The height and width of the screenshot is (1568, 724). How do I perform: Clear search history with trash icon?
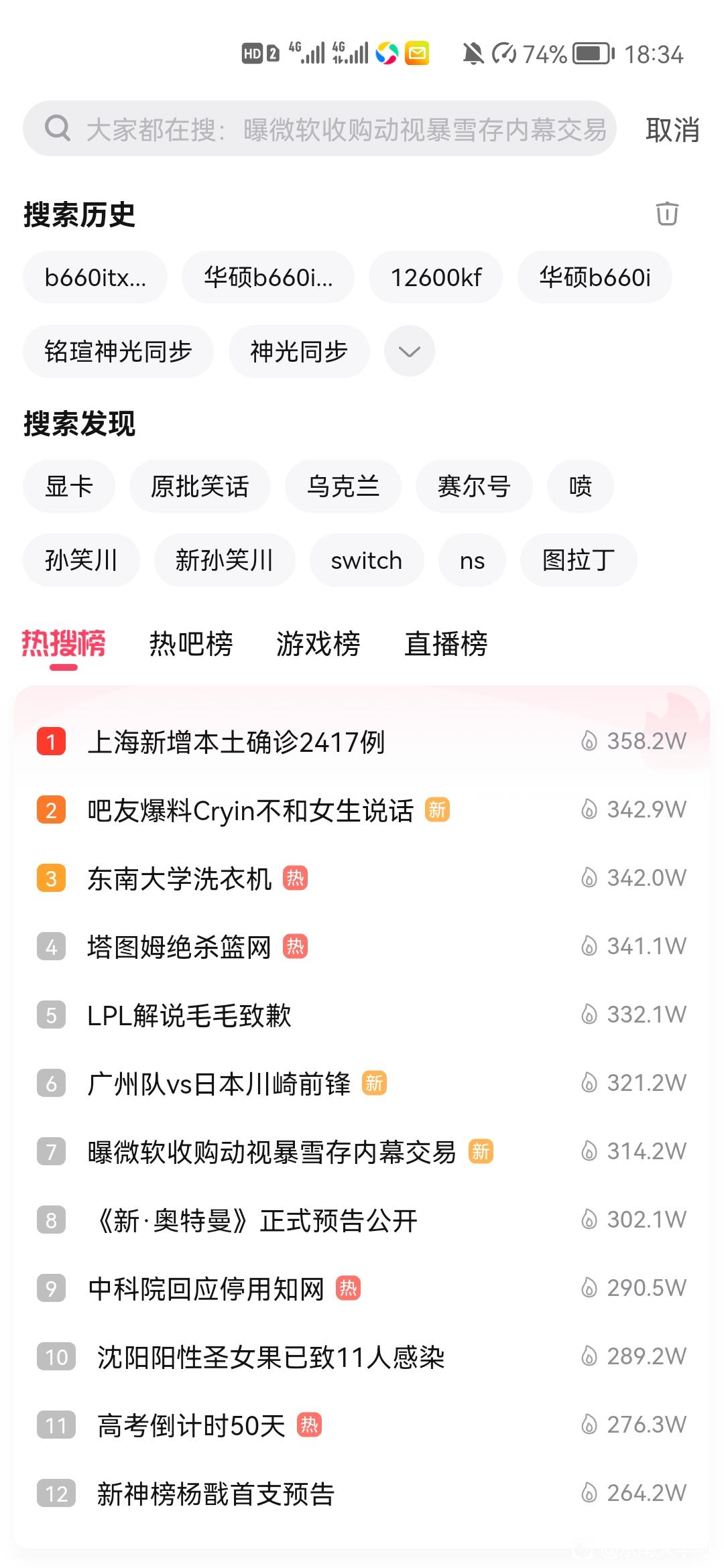(x=667, y=214)
